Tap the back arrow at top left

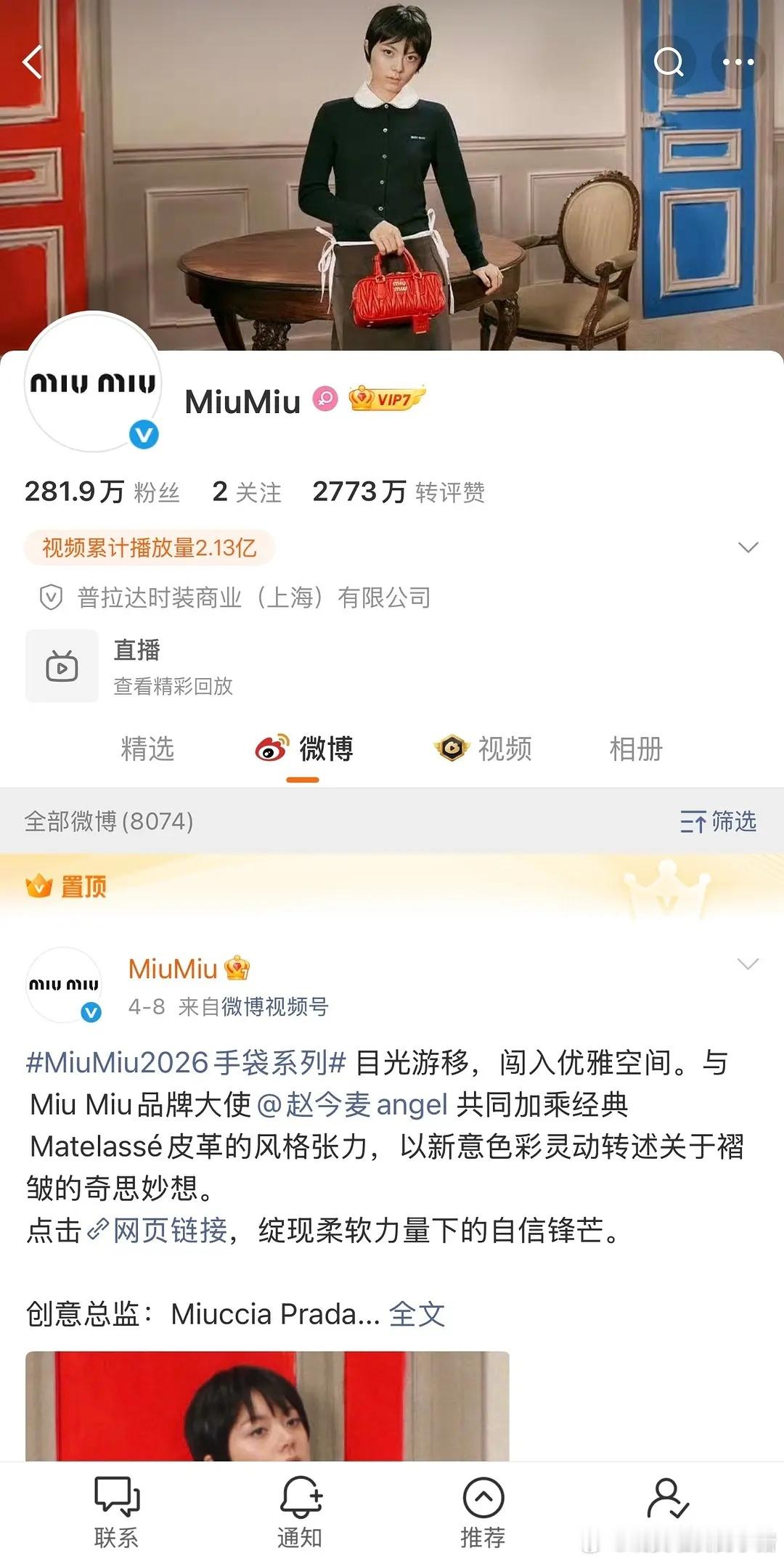31,62
